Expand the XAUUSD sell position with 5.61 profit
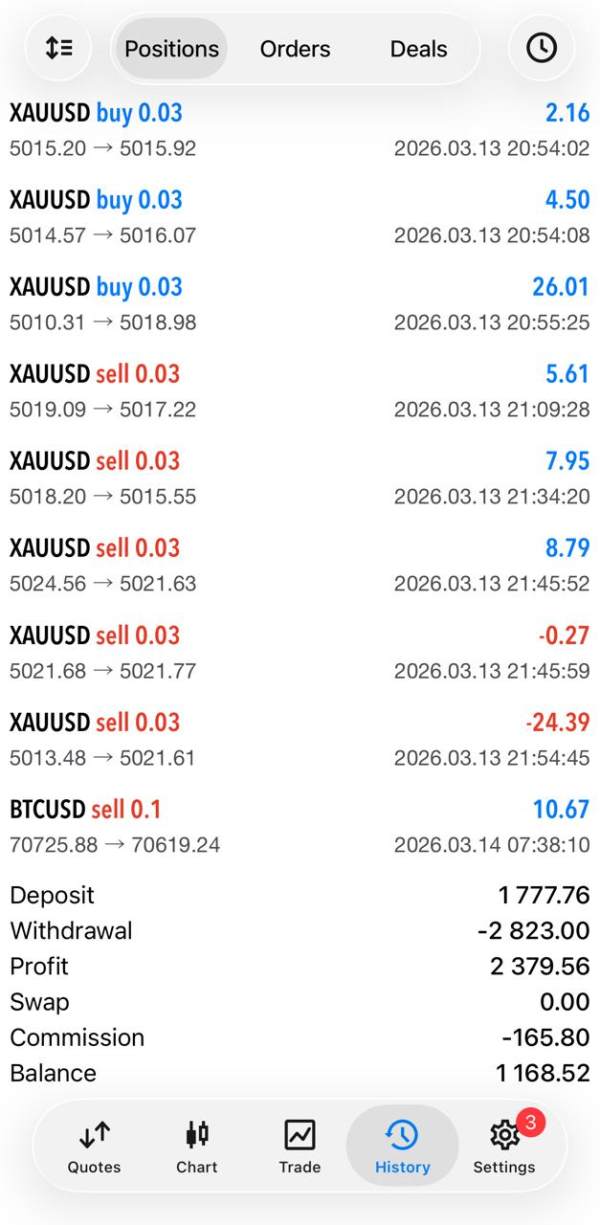Viewport: 600px width, 1225px height. tap(300, 391)
